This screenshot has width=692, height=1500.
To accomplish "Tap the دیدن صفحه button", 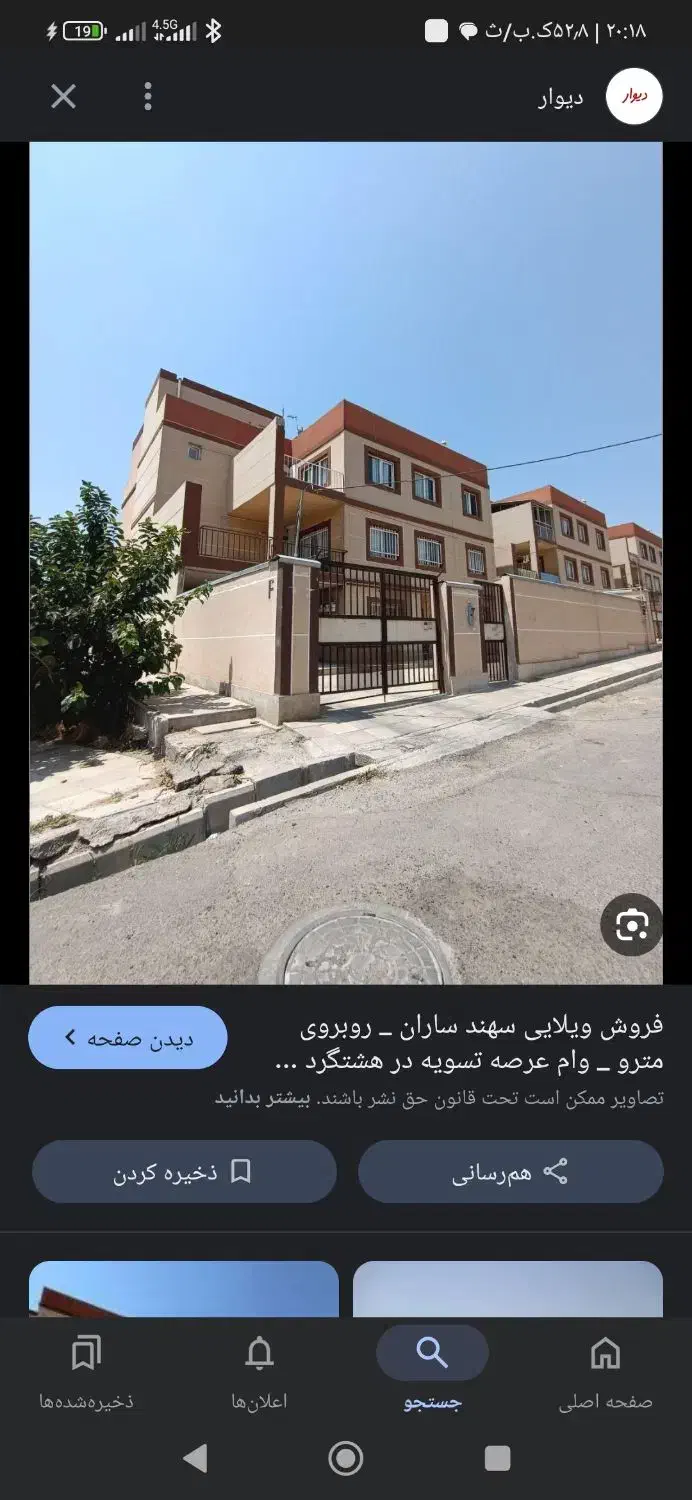I will click(128, 1038).
